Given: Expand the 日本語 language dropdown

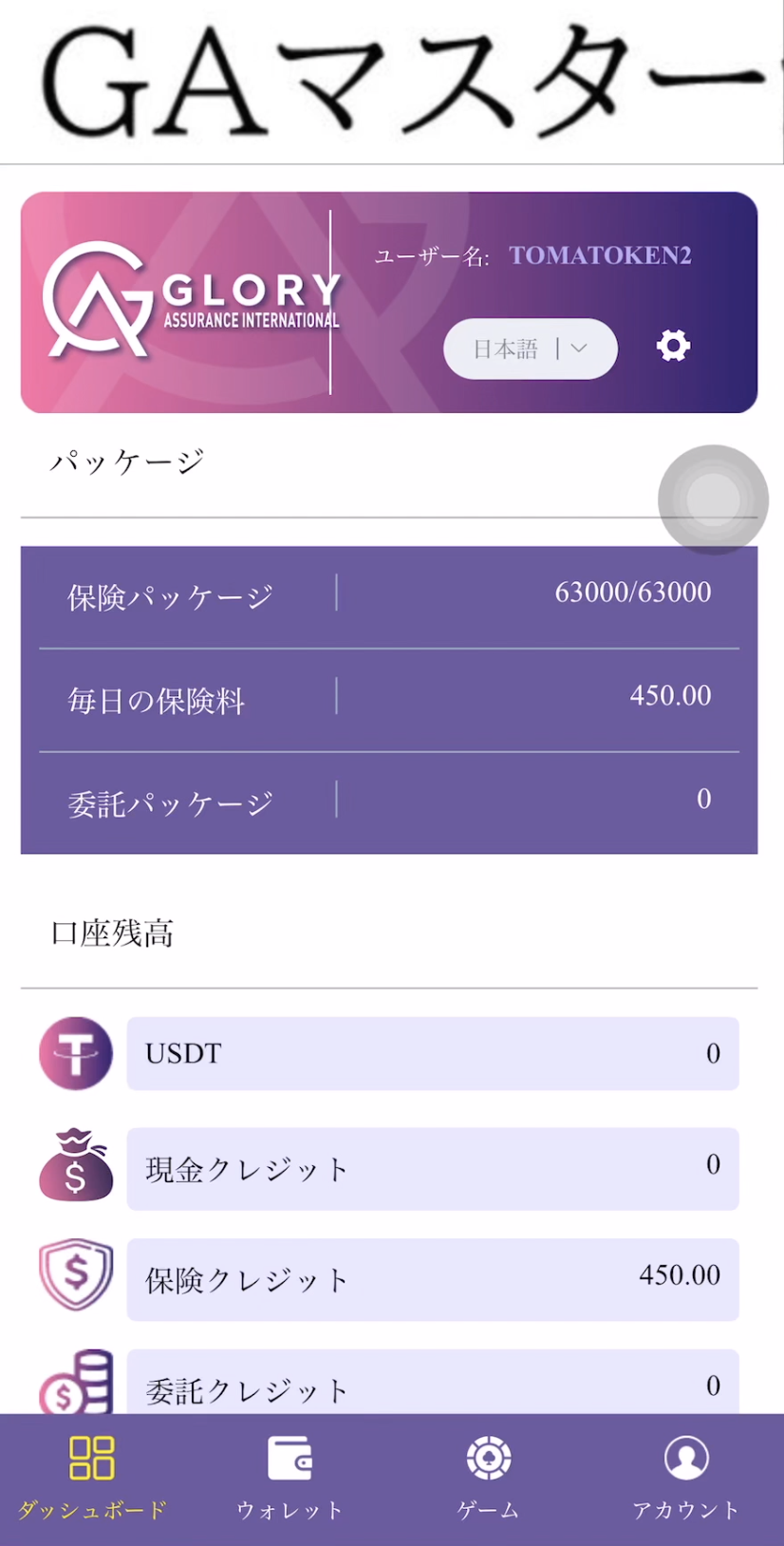Looking at the screenshot, I should (530, 349).
